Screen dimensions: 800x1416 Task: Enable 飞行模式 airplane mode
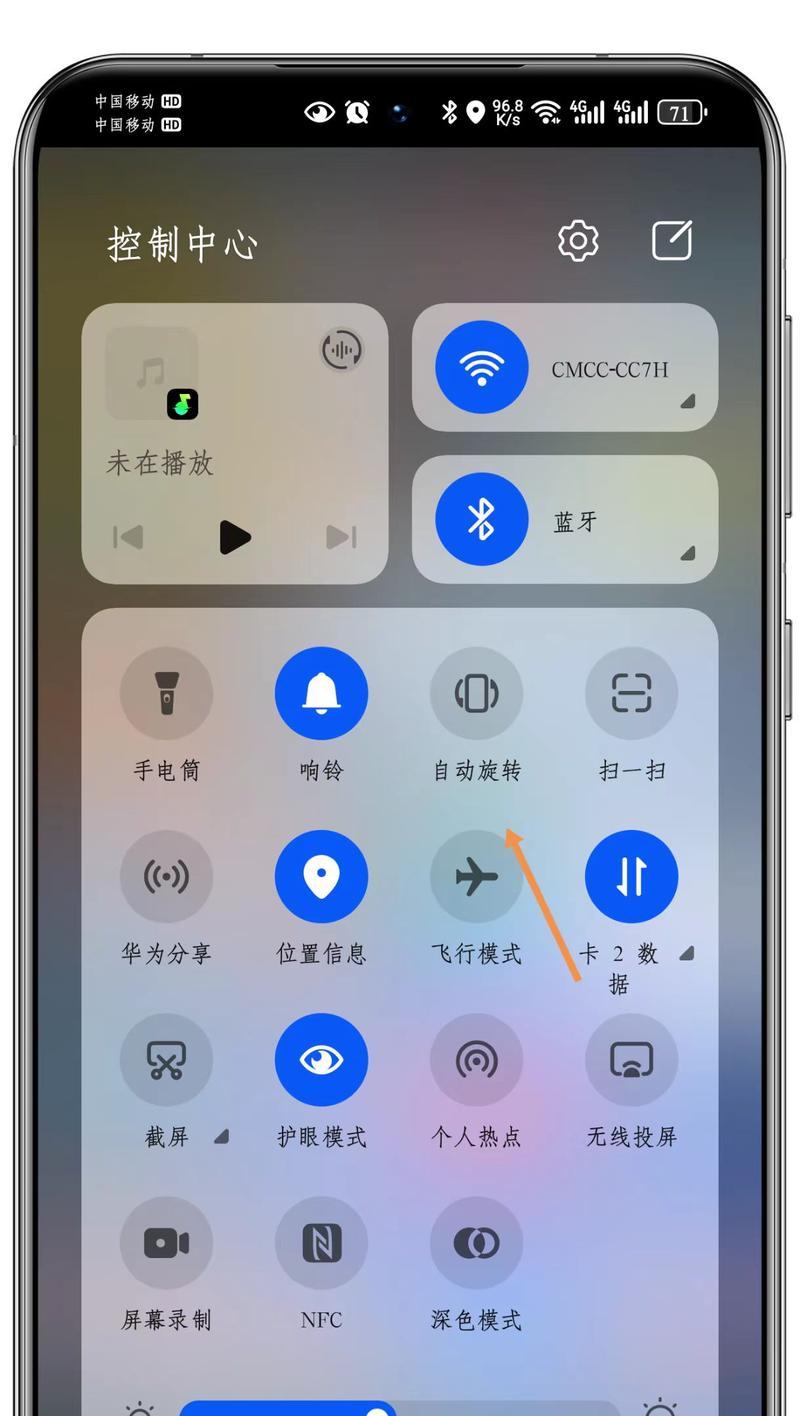pyautogui.click(x=476, y=876)
